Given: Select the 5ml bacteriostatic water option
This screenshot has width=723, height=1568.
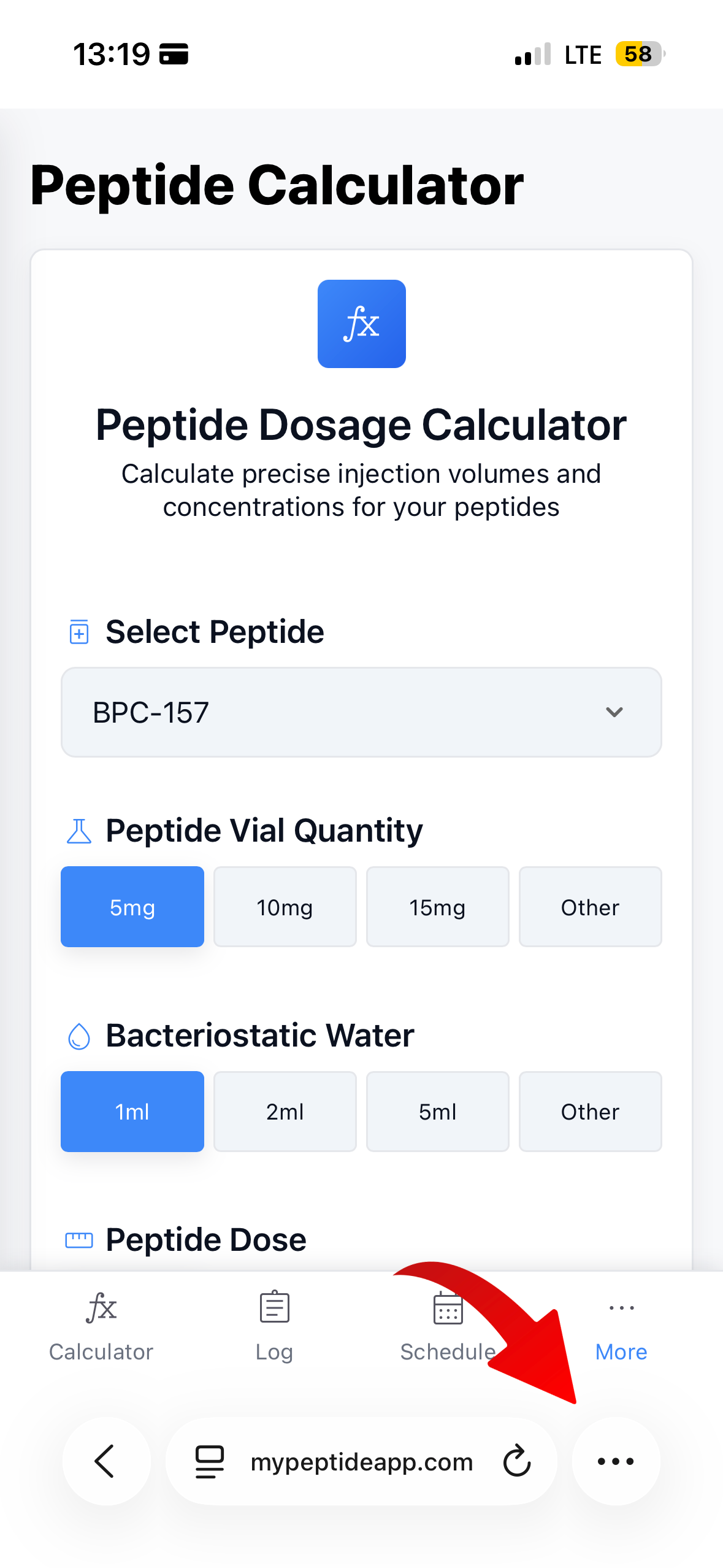Looking at the screenshot, I should pos(437,1112).
